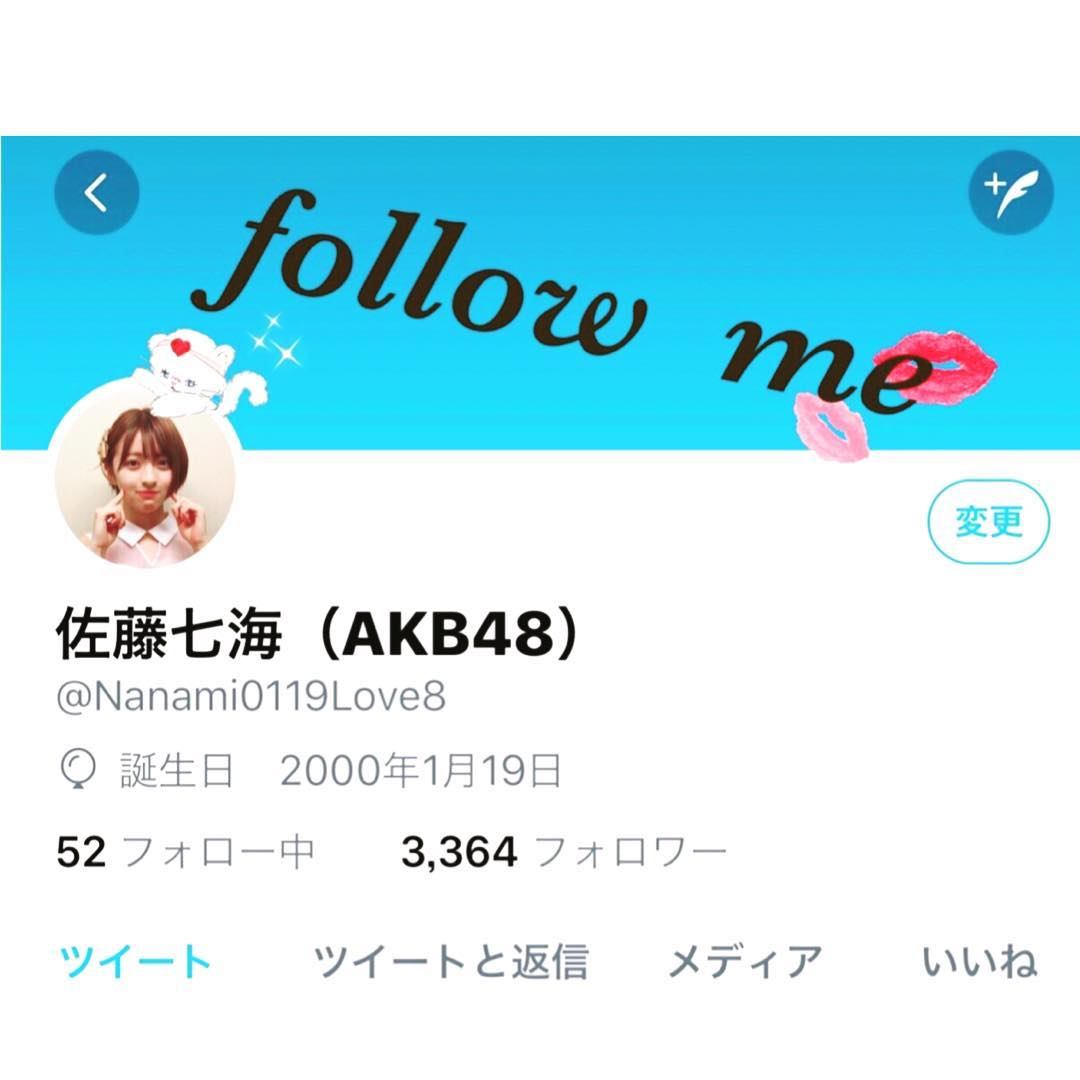Switch to the ツイートと返信 tab
1080x1080 pixels.
pos(450,961)
